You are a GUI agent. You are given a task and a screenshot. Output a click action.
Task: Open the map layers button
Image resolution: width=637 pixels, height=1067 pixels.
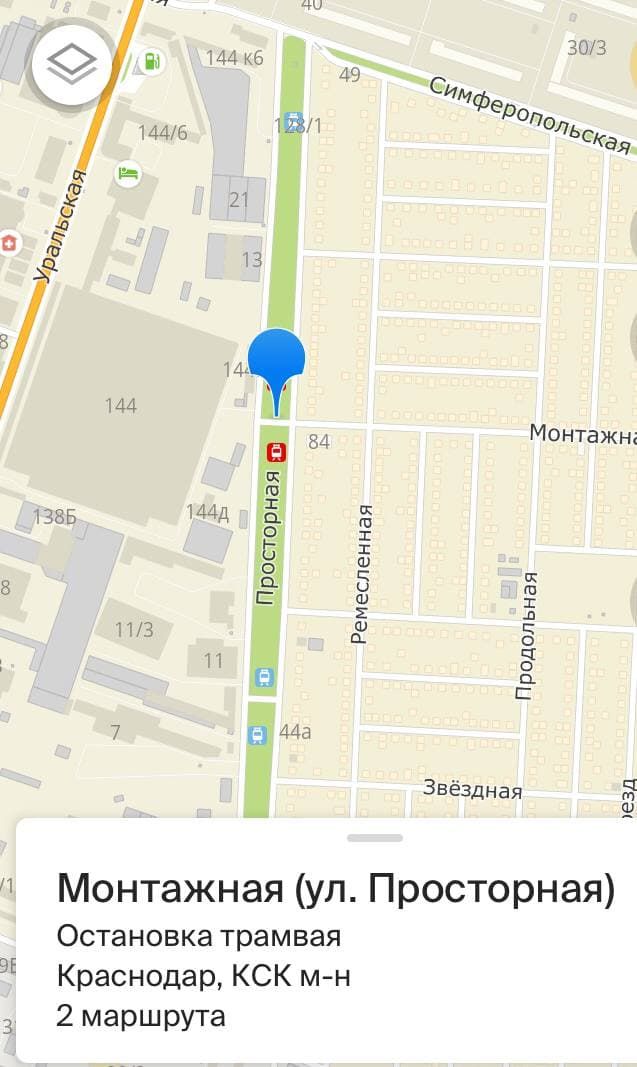tap(71, 65)
